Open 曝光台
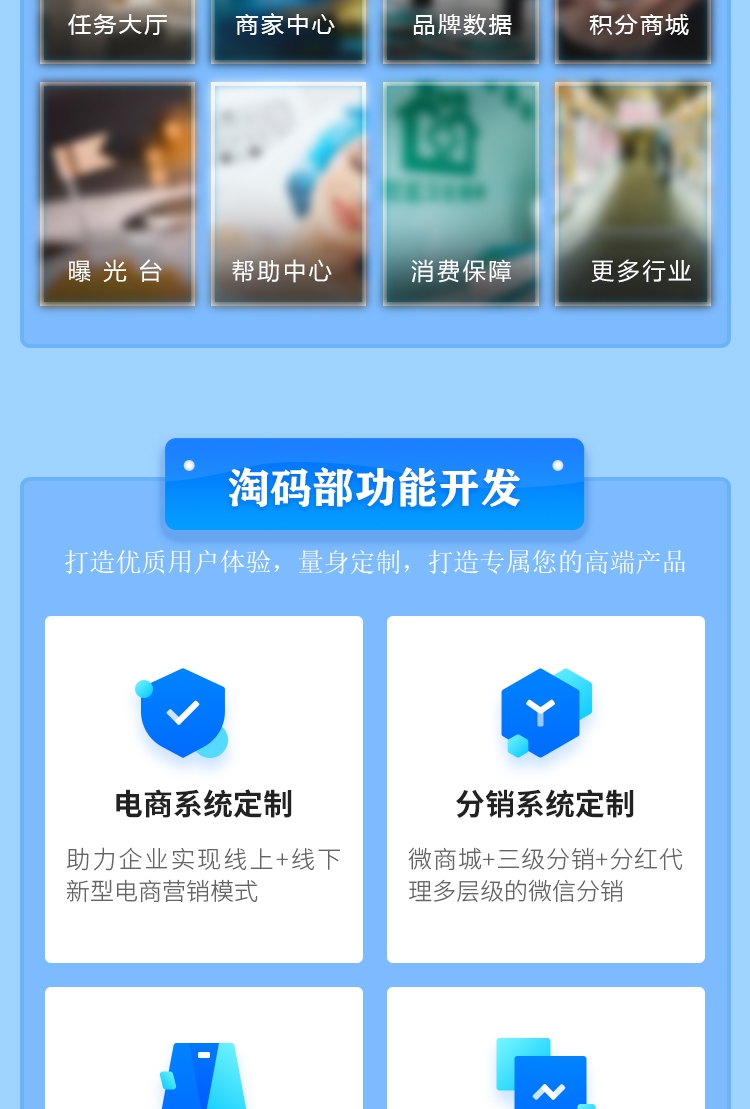This screenshot has width=750, height=1109. pyautogui.click(x=117, y=194)
